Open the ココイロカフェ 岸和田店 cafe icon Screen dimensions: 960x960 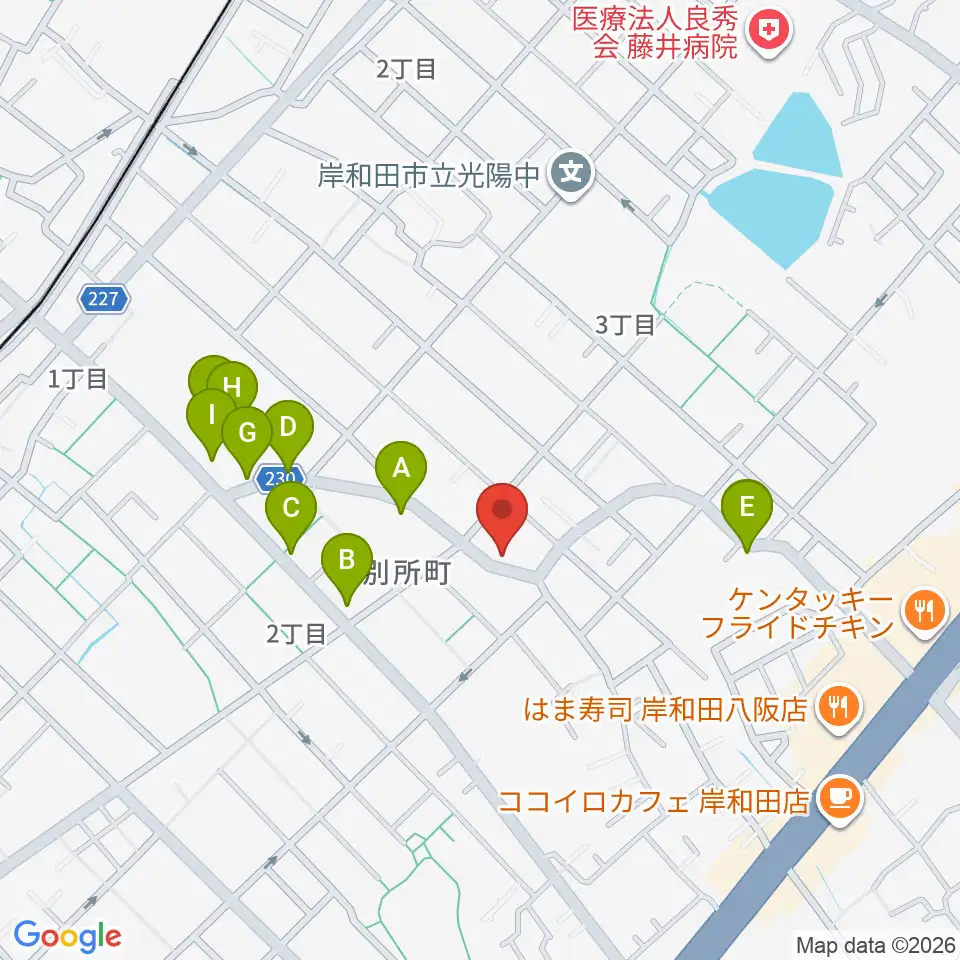tap(840, 799)
